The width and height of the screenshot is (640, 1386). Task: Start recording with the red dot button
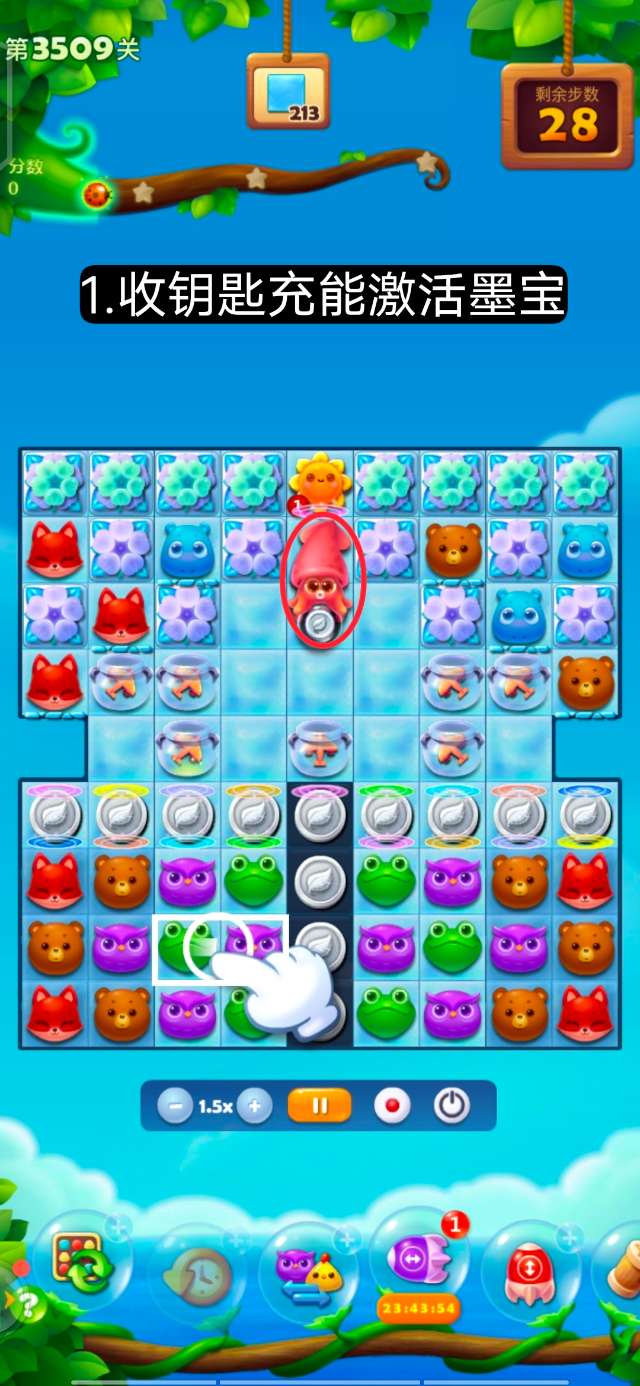pyautogui.click(x=392, y=1106)
